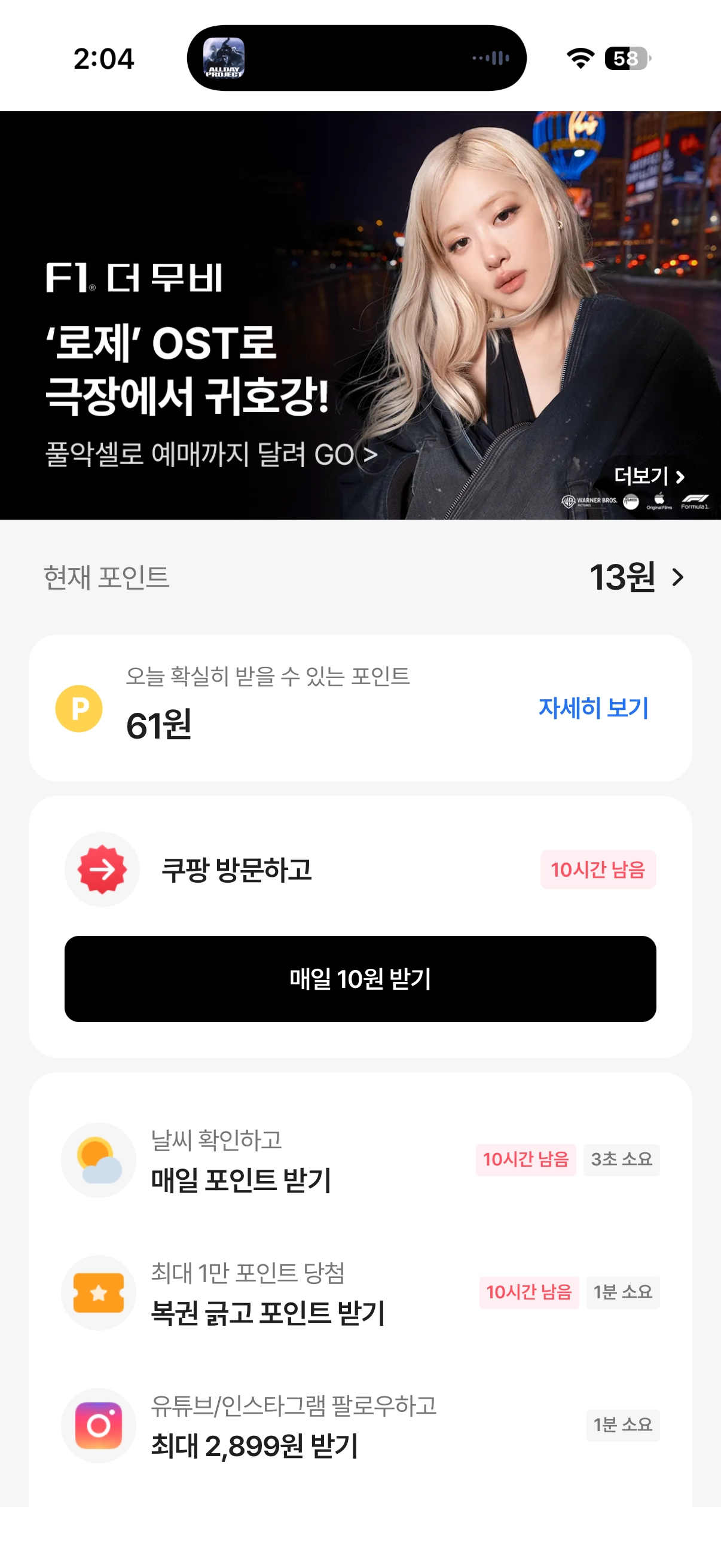721x1568 pixels.
Task: Tap 자세히 보기 for today's points
Action: 593,708
